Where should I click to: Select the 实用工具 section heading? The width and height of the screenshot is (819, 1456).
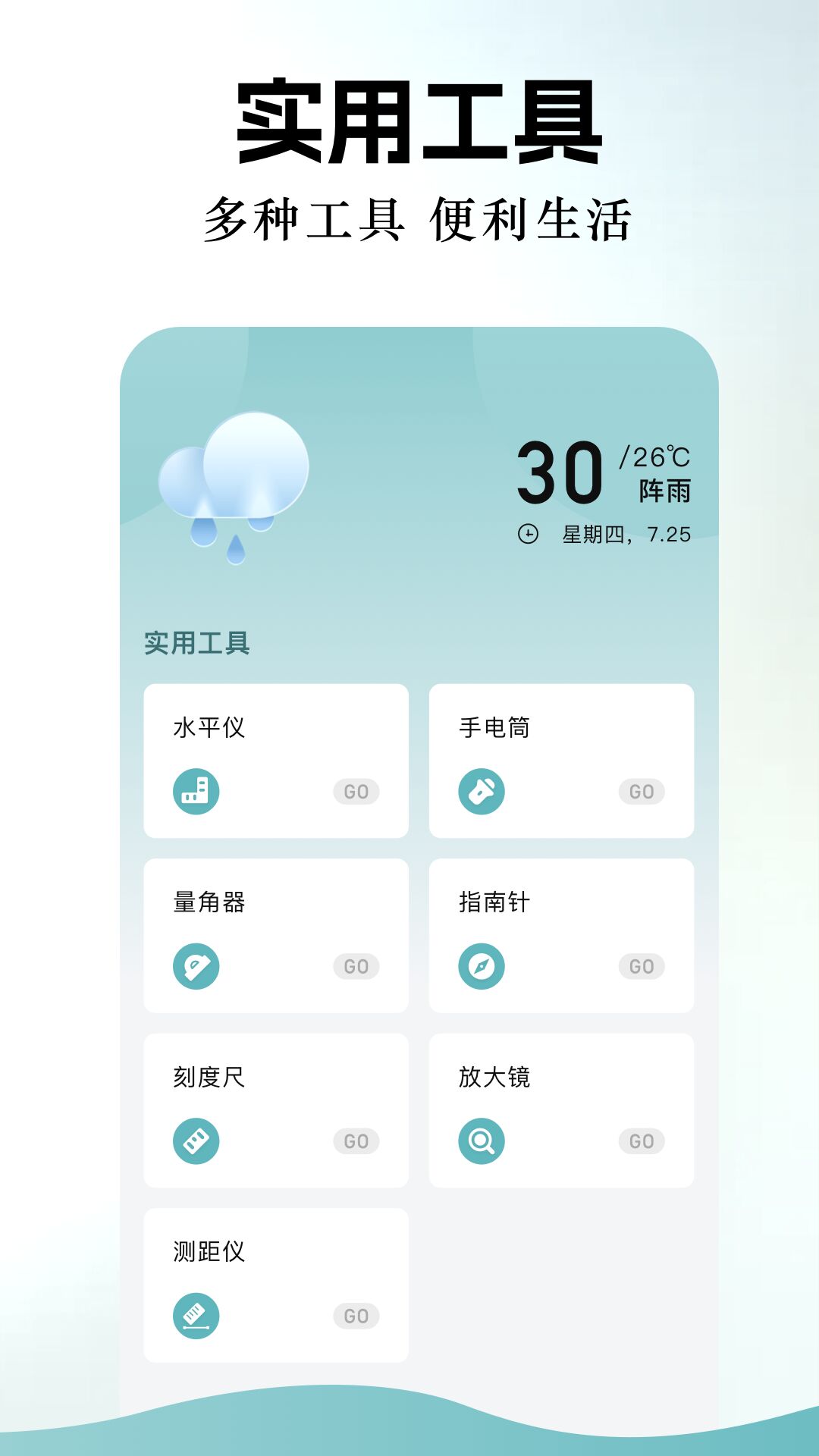pos(196,641)
